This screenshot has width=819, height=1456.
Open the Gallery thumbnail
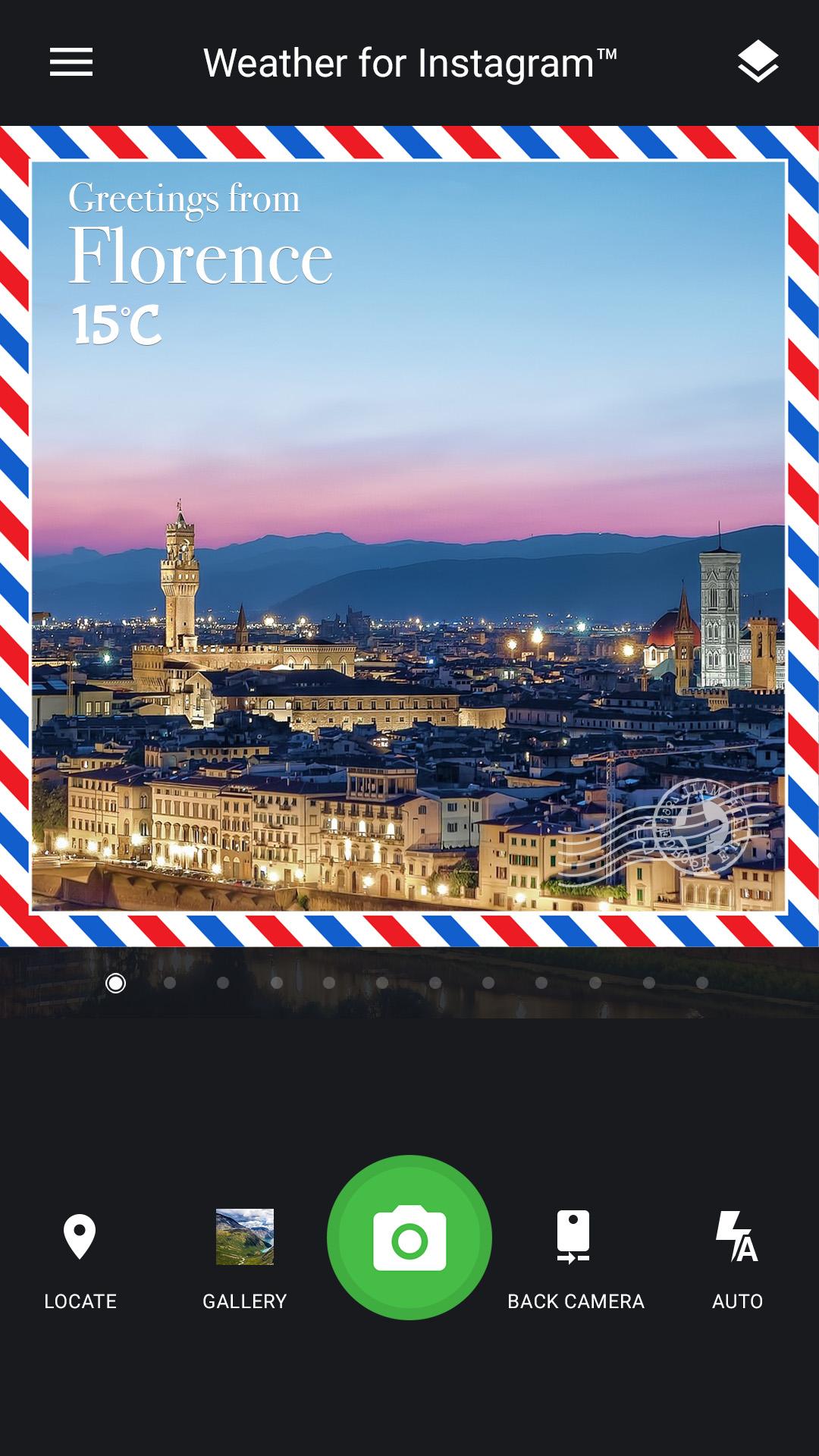(245, 1238)
